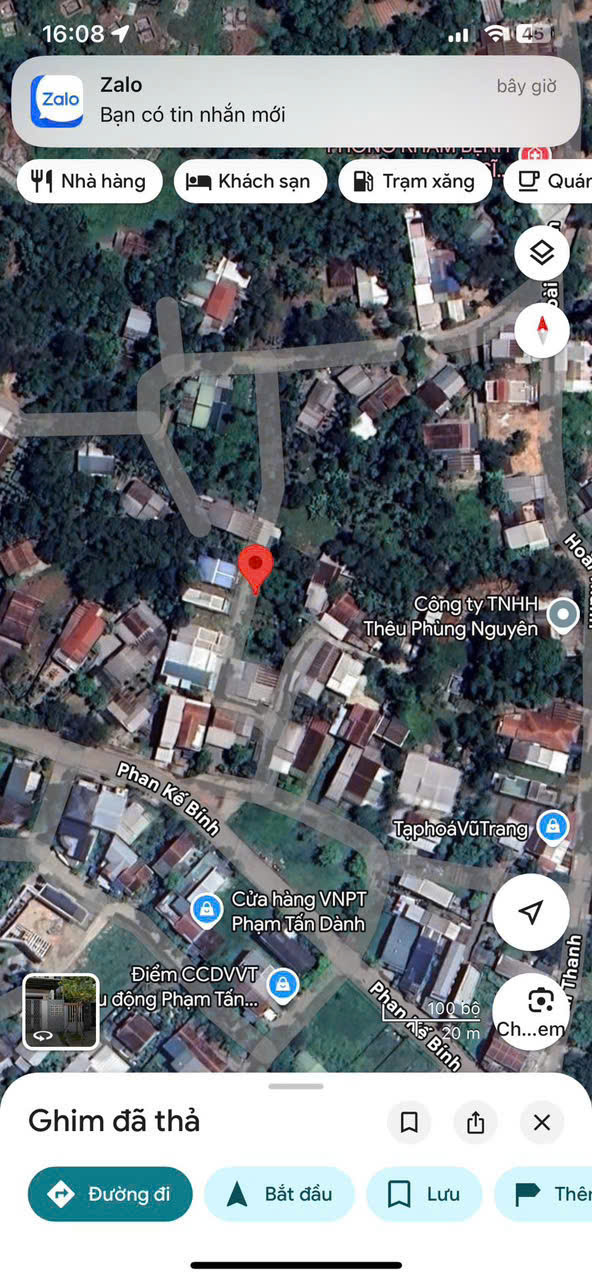
Task: Get directions with Đường đi button
Action: click(x=110, y=1194)
